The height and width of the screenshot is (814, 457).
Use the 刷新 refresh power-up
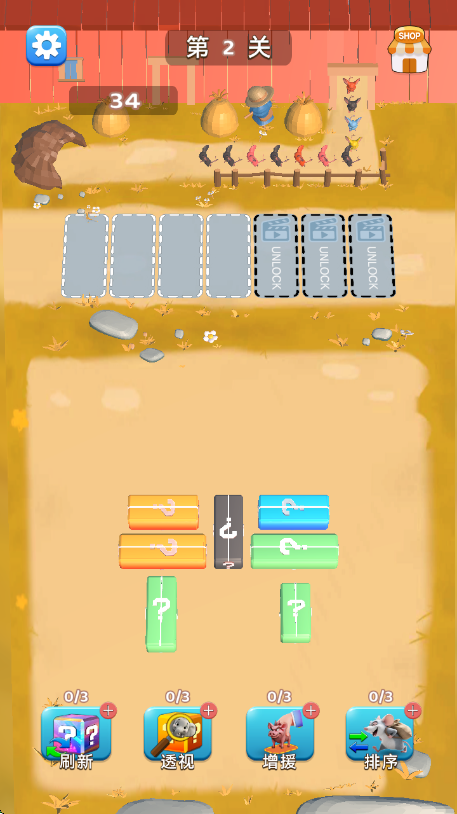pos(76,734)
